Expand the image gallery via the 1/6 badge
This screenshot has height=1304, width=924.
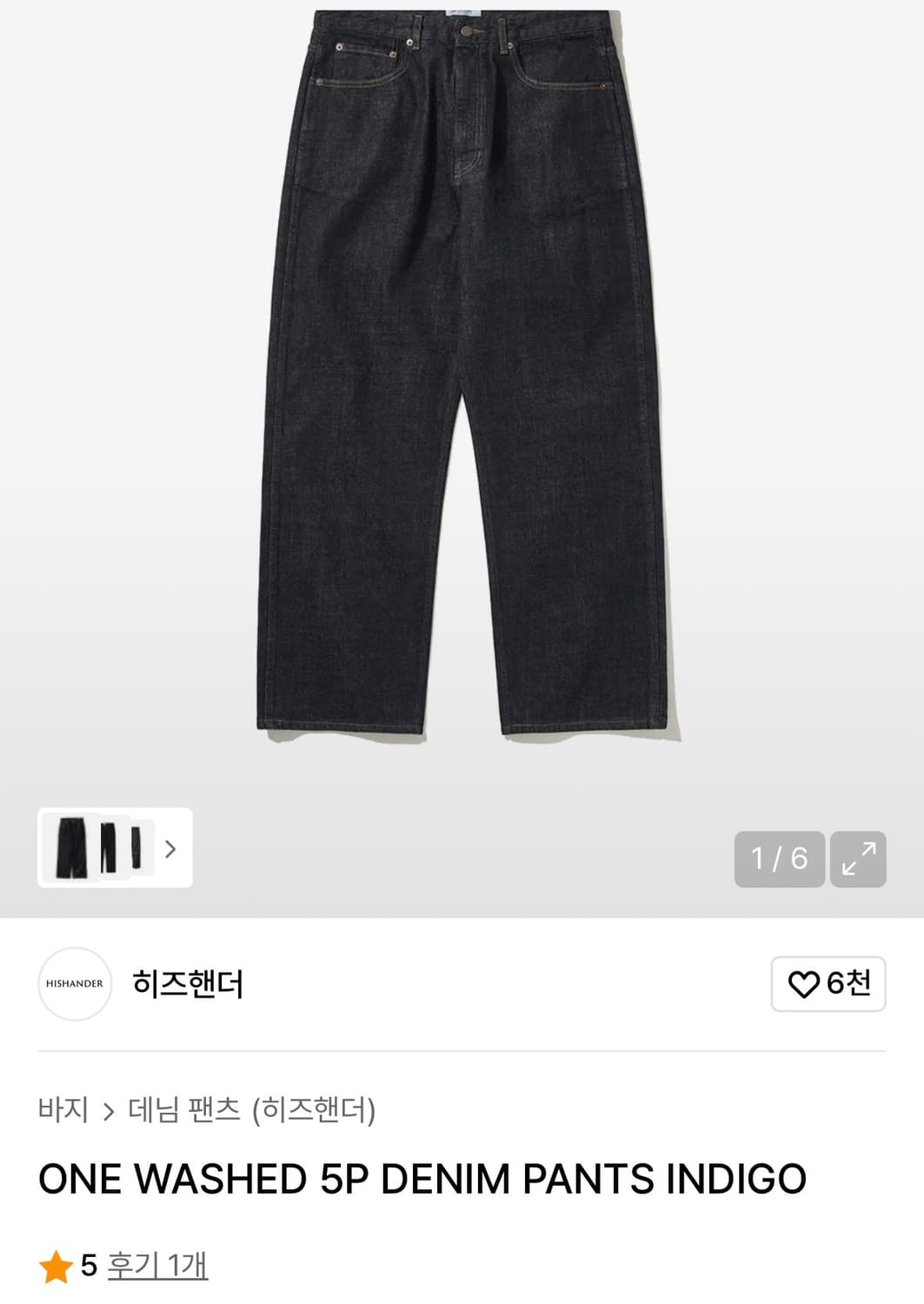pyautogui.click(x=780, y=859)
